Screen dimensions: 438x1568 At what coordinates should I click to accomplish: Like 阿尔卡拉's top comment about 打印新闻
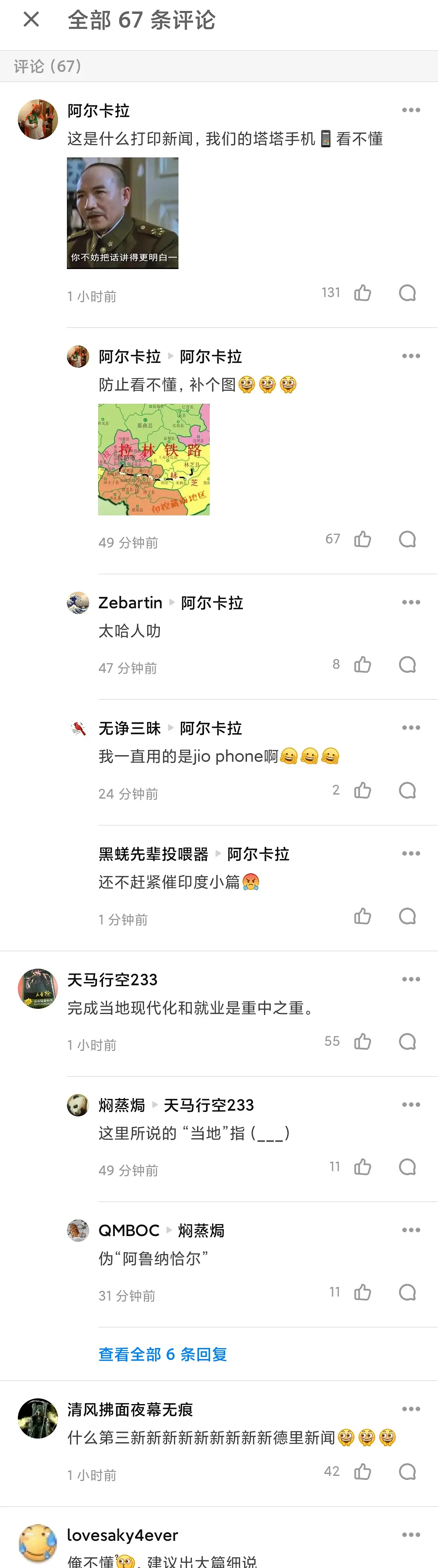click(x=363, y=293)
